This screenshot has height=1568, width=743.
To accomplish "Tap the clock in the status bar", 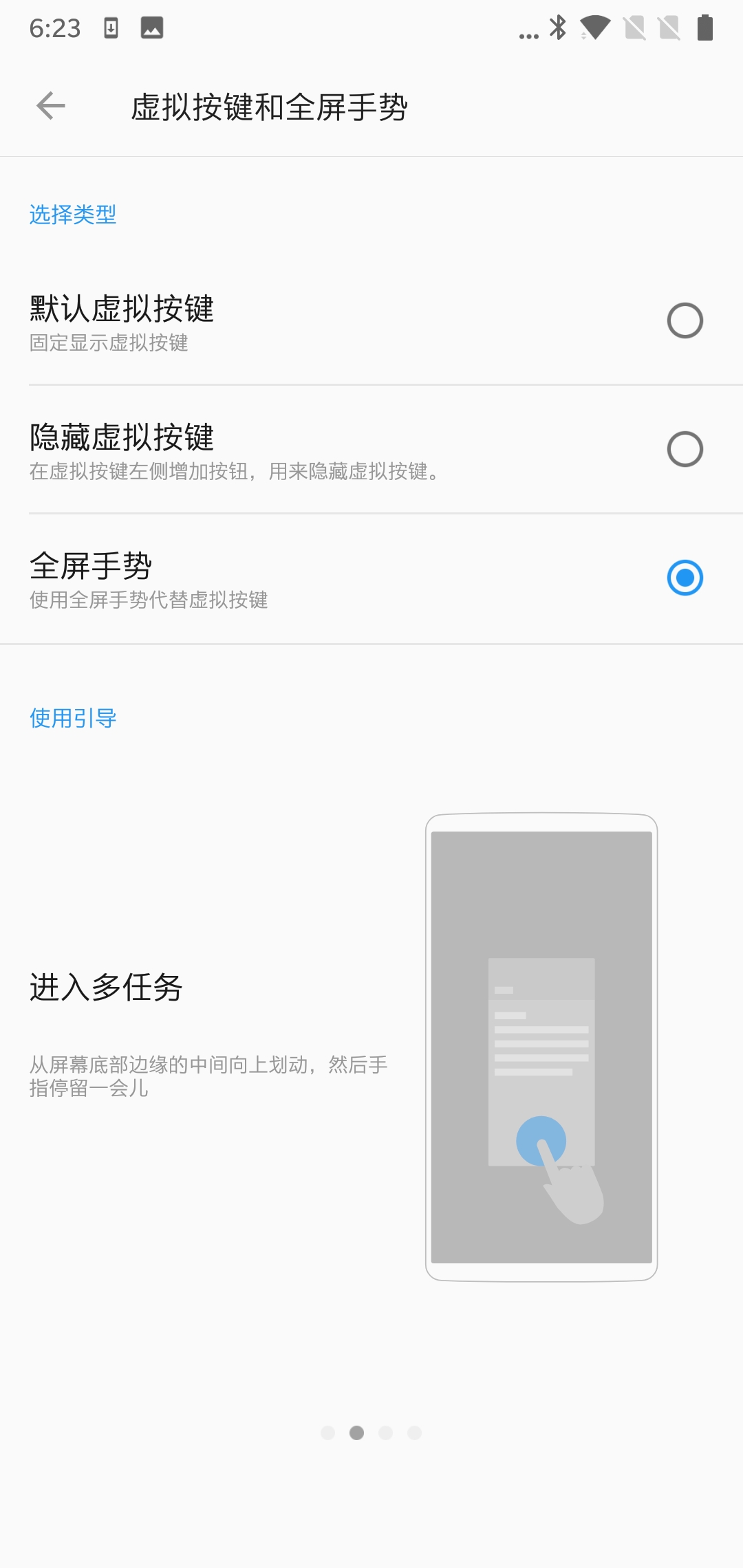I will (55, 29).
